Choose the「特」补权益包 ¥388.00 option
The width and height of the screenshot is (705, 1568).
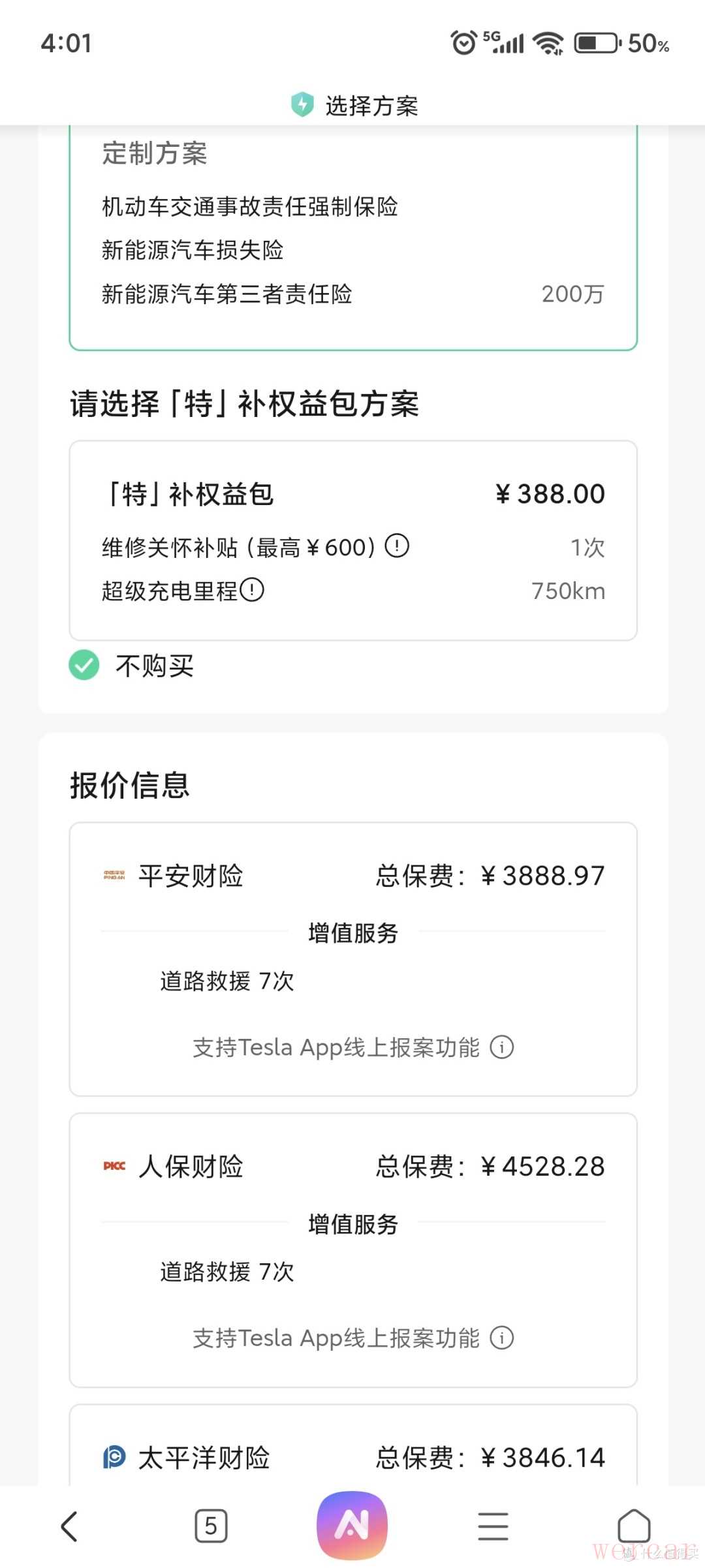[352, 540]
